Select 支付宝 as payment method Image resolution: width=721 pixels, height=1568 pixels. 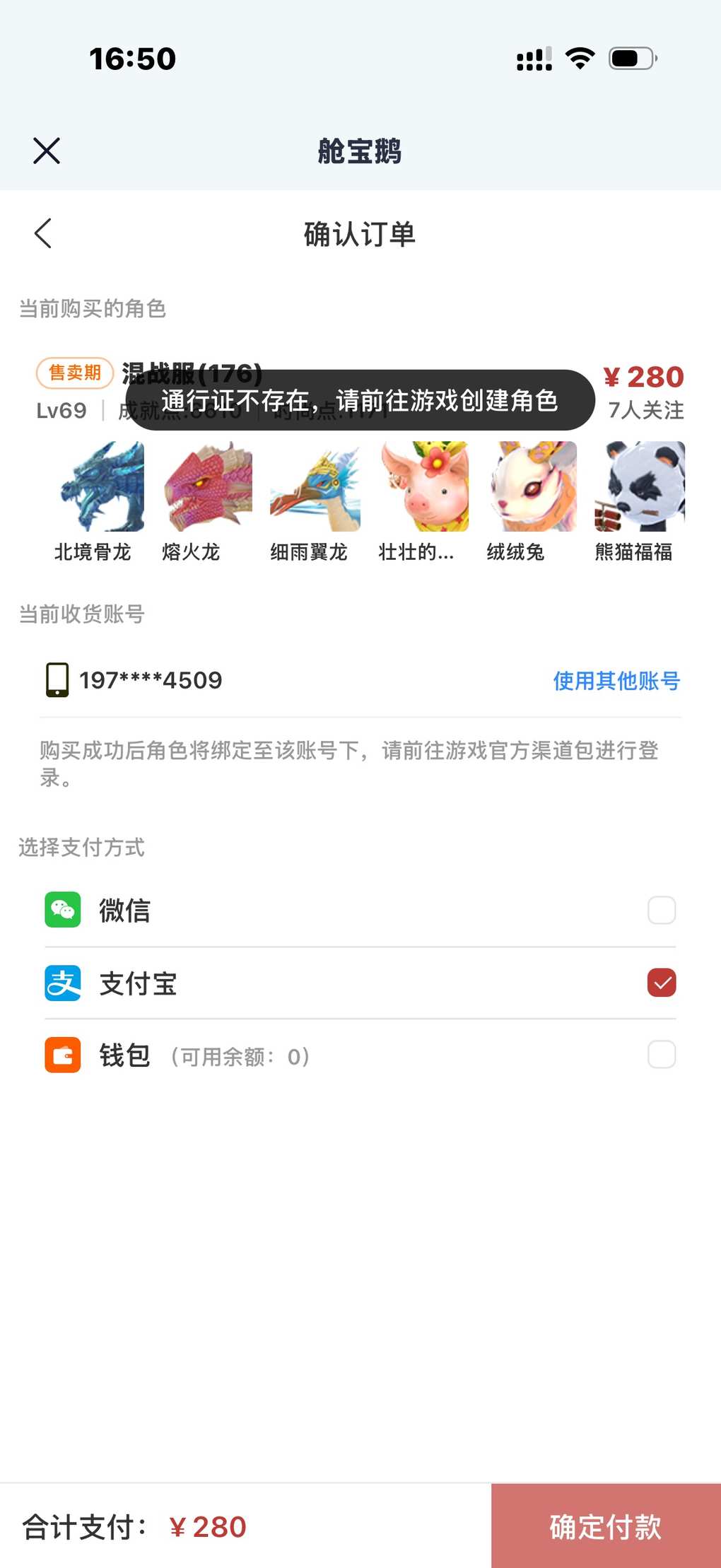pyautogui.click(x=661, y=983)
